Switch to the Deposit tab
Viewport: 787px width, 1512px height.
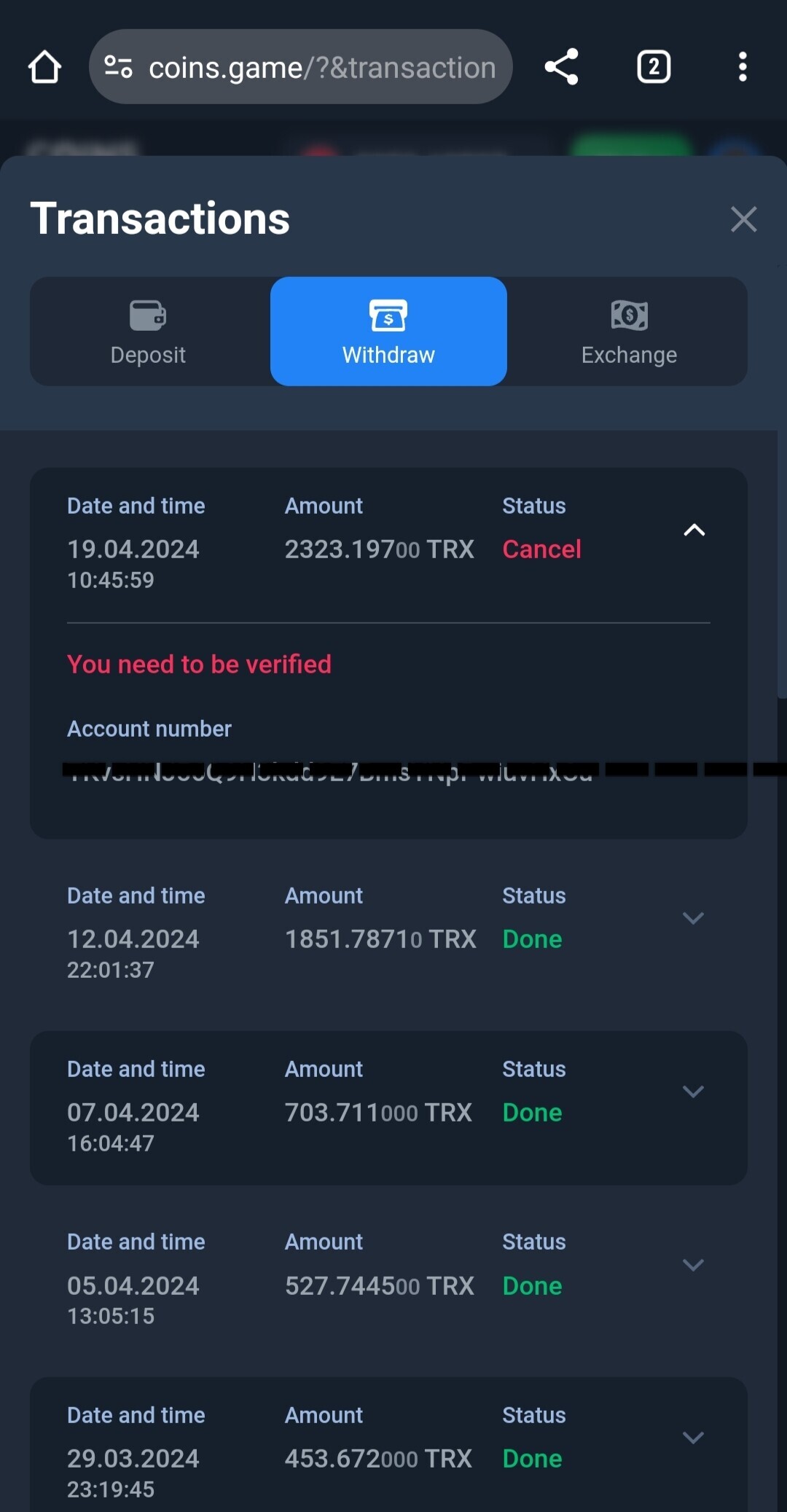pos(149,332)
